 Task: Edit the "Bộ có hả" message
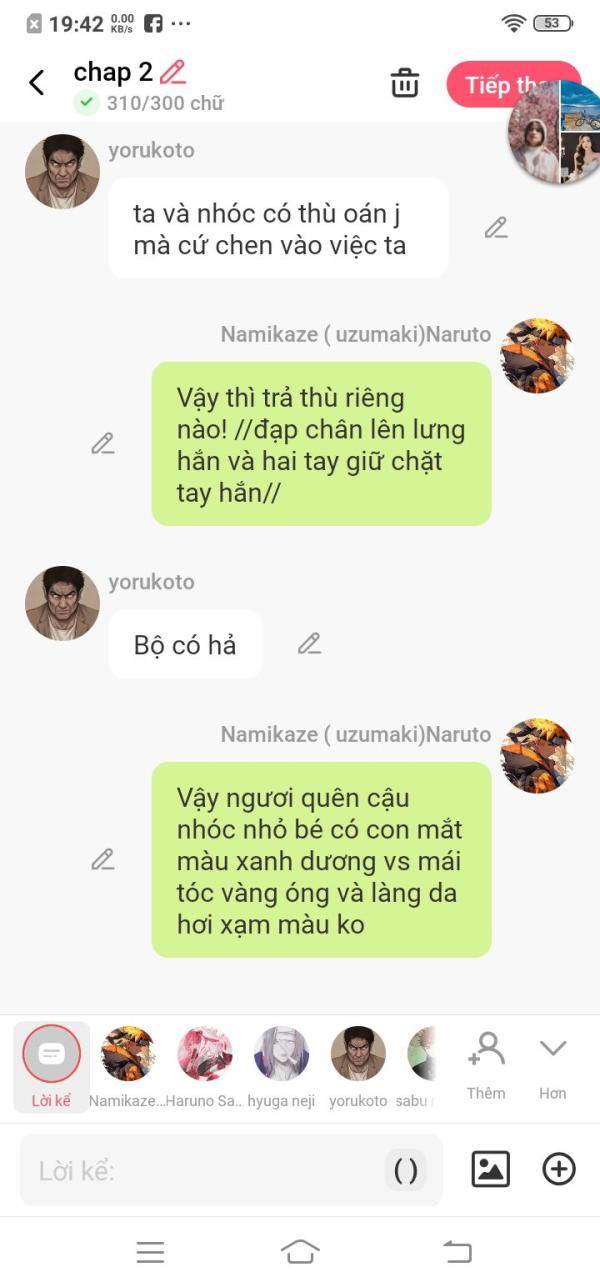click(x=310, y=644)
